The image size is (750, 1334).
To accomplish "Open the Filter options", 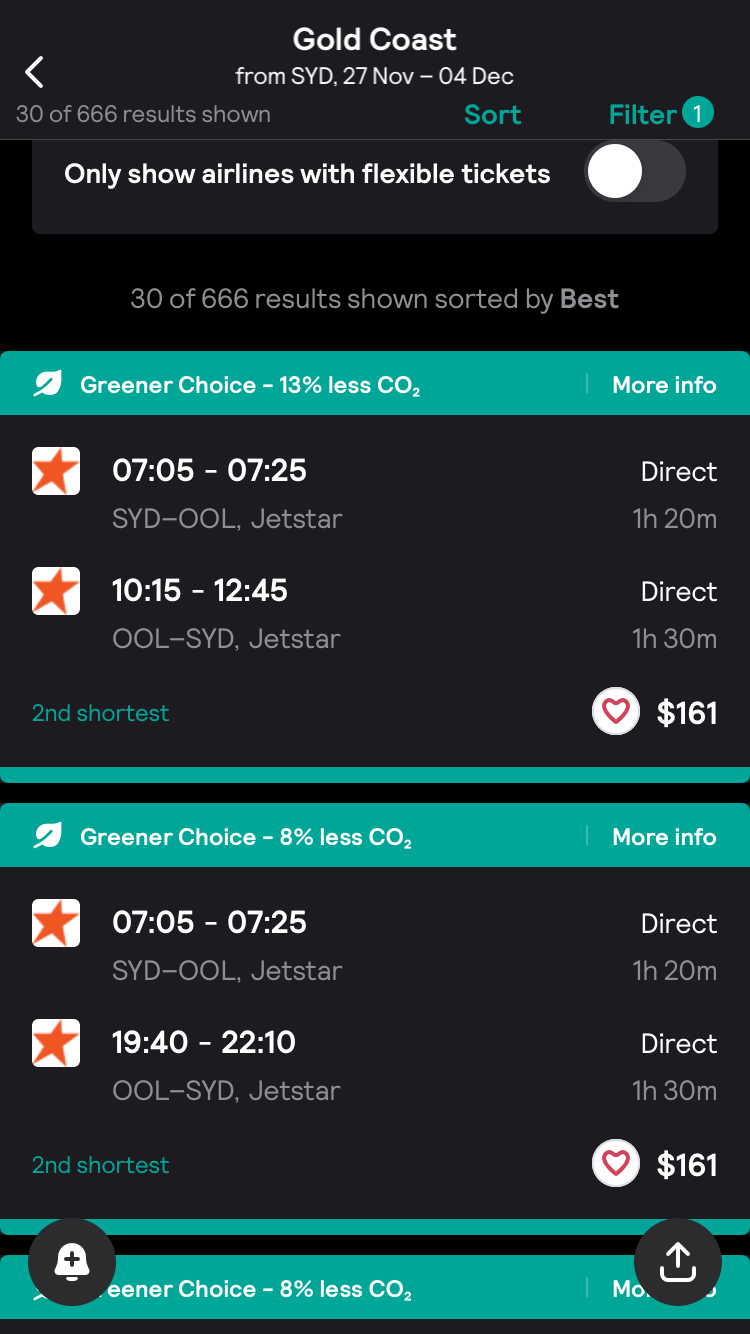I will point(659,115).
